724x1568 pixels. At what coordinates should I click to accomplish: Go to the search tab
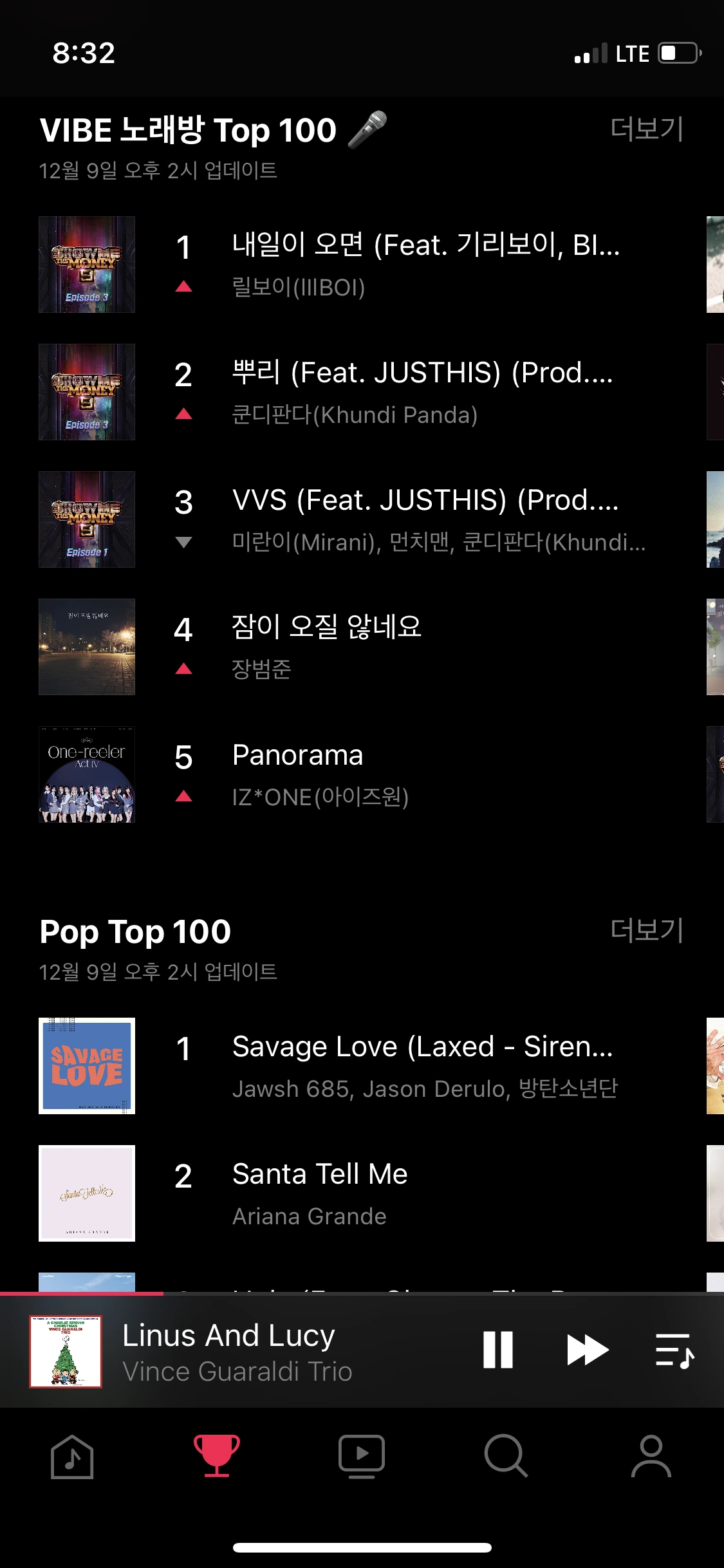click(506, 1457)
